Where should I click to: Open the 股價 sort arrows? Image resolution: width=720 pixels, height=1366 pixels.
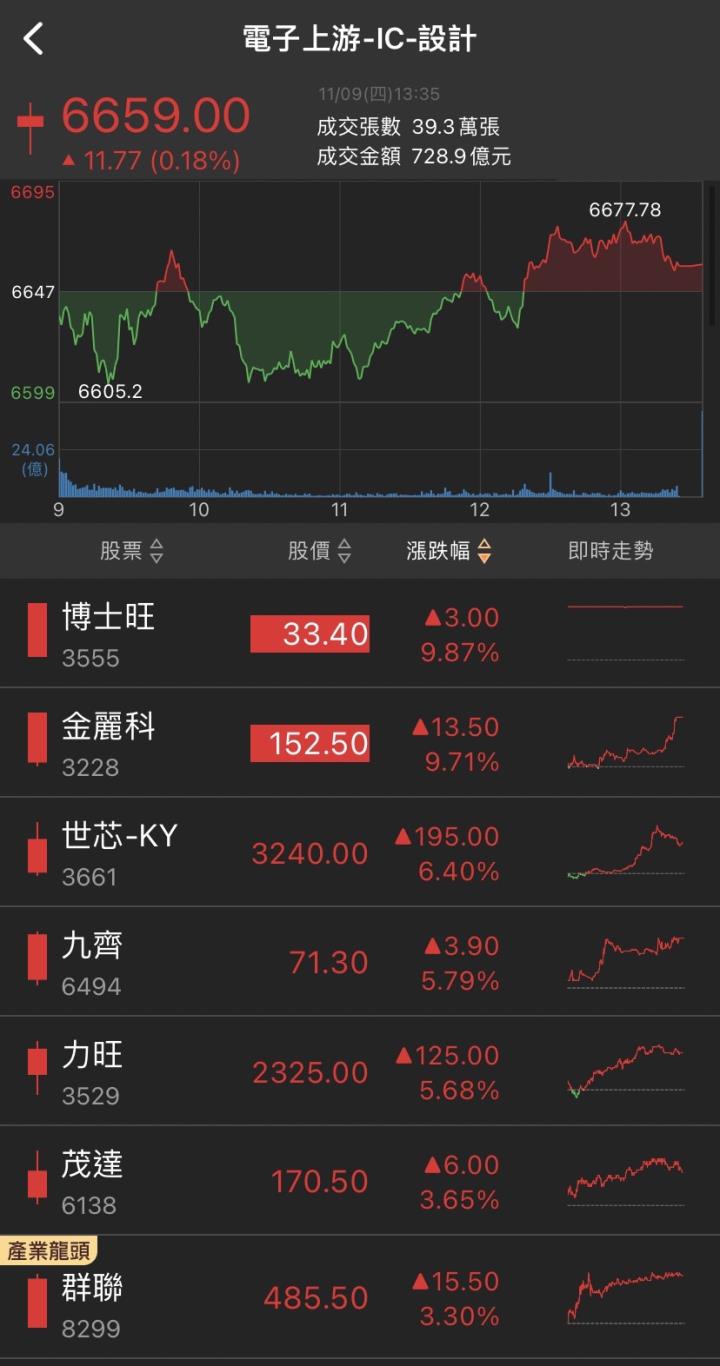click(345, 551)
